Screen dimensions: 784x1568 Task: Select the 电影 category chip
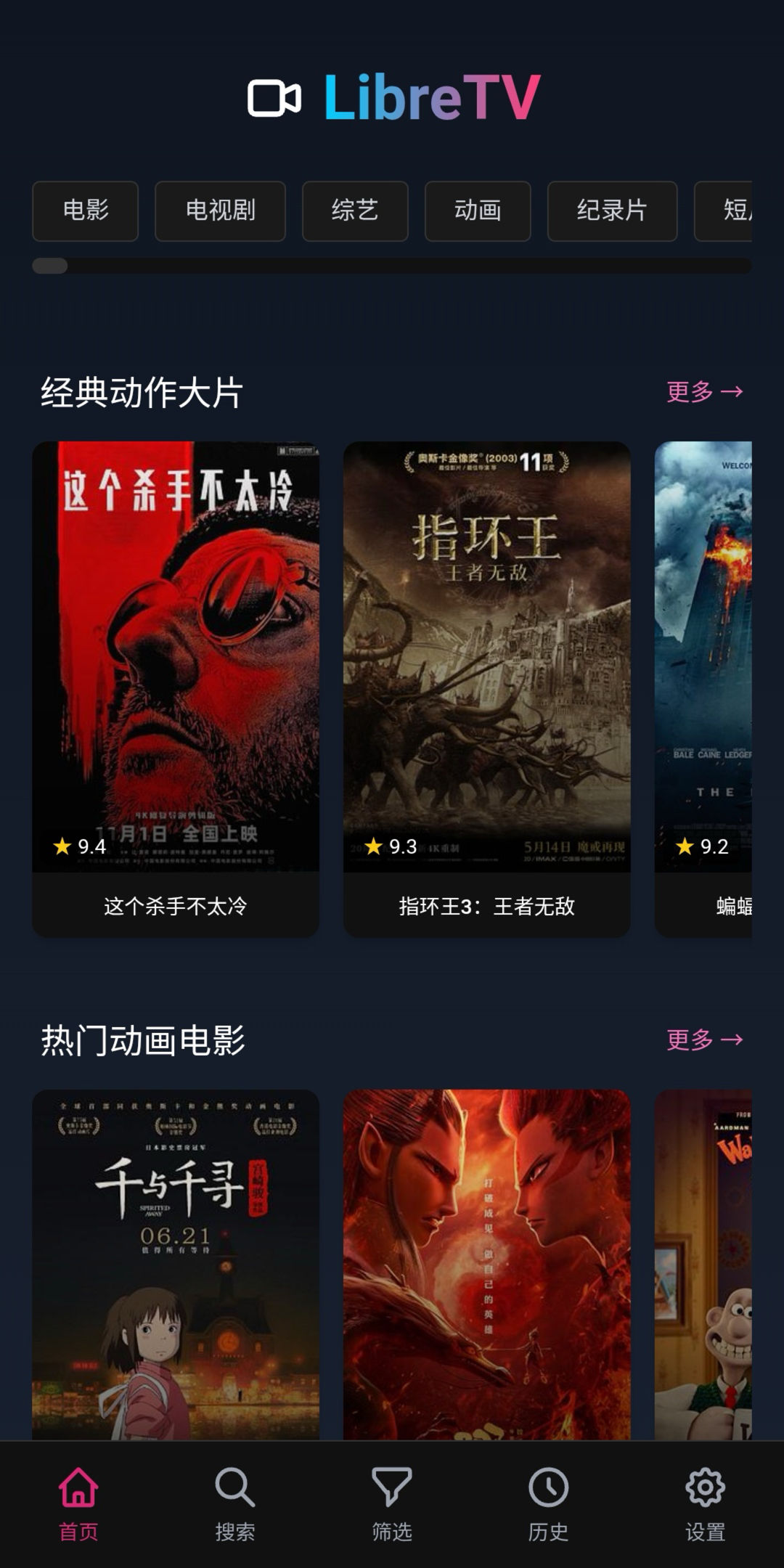(85, 211)
